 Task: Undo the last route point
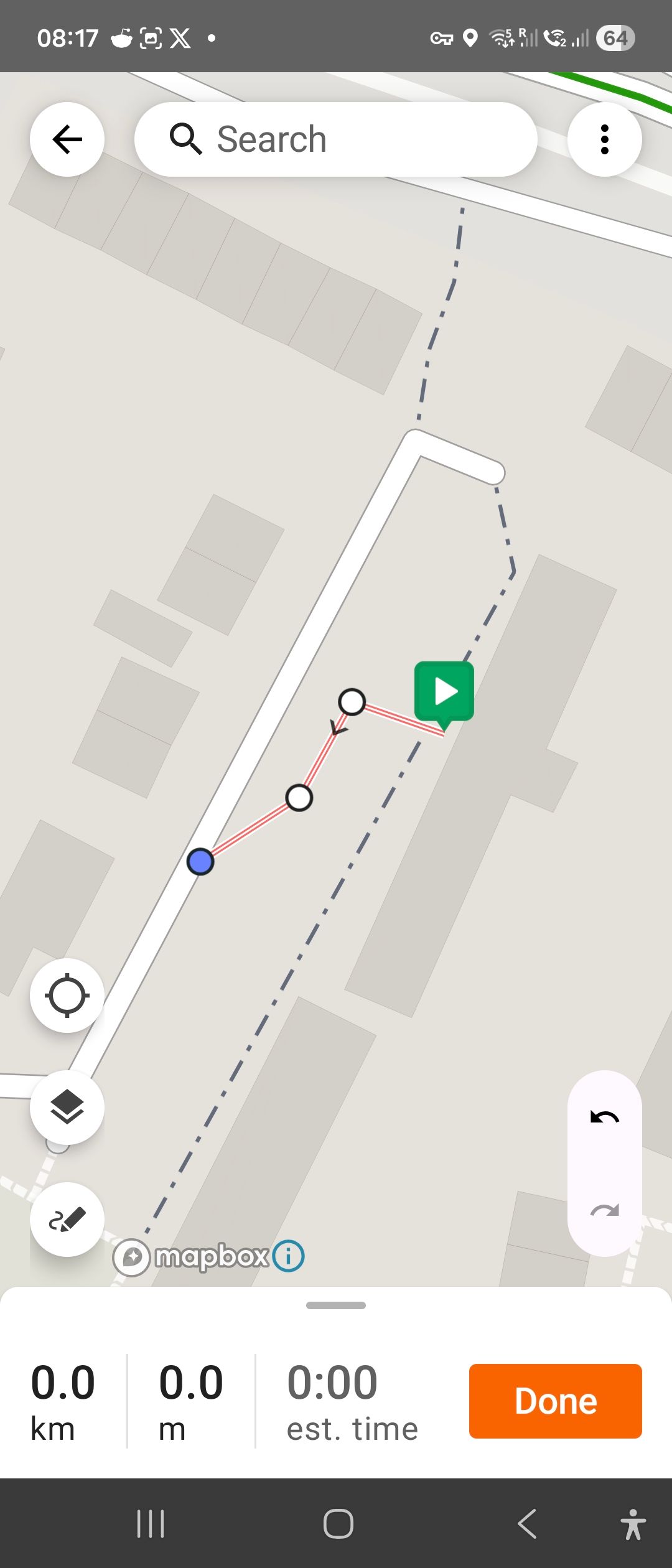click(604, 1118)
